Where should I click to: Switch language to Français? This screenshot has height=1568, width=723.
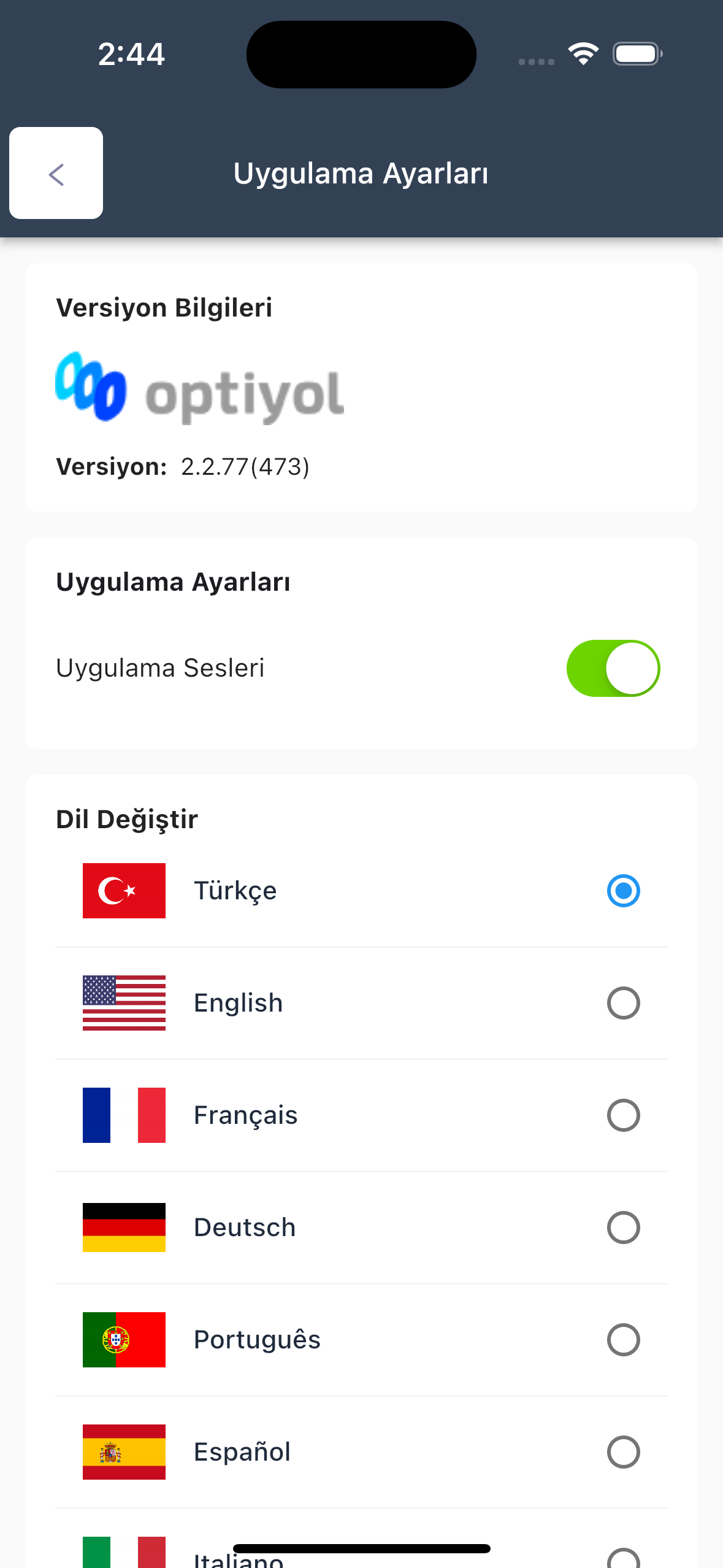pos(361,1115)
